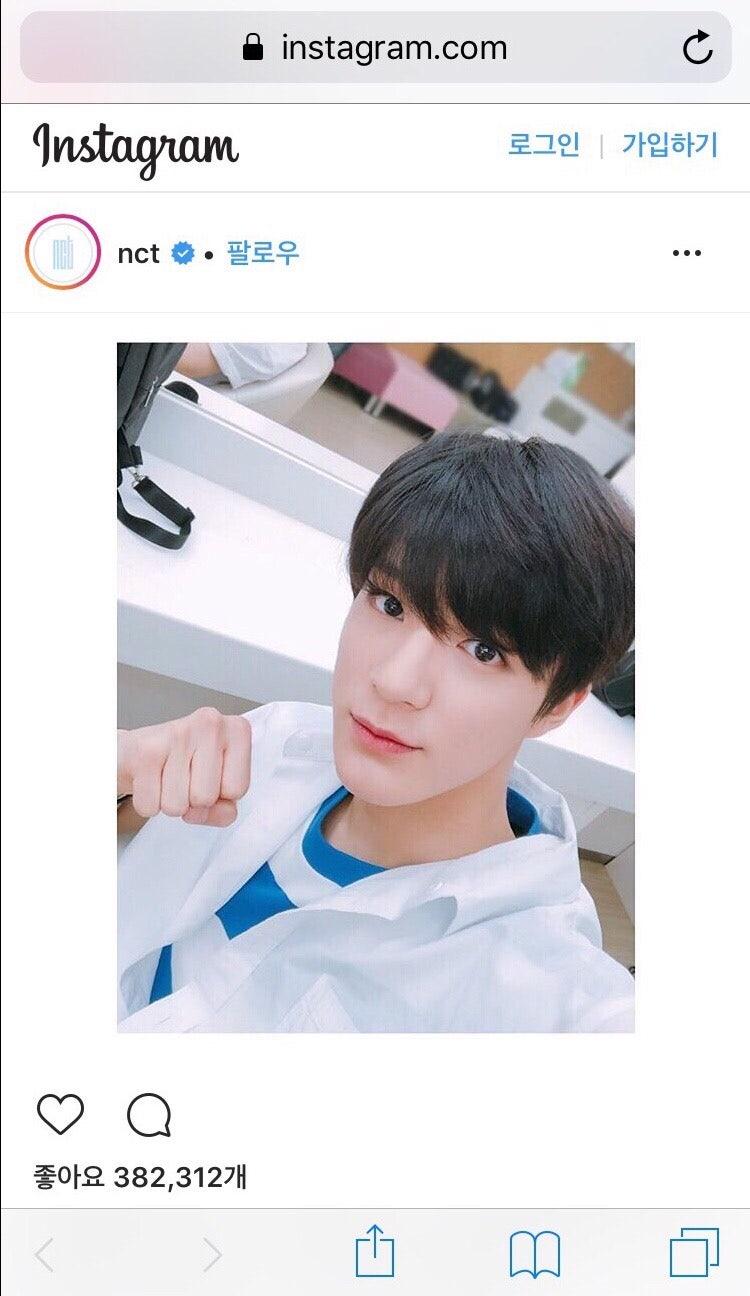The image size is (750, 1296).
Task: Like the post with the heart icon
Action: tap(60, 1114)
